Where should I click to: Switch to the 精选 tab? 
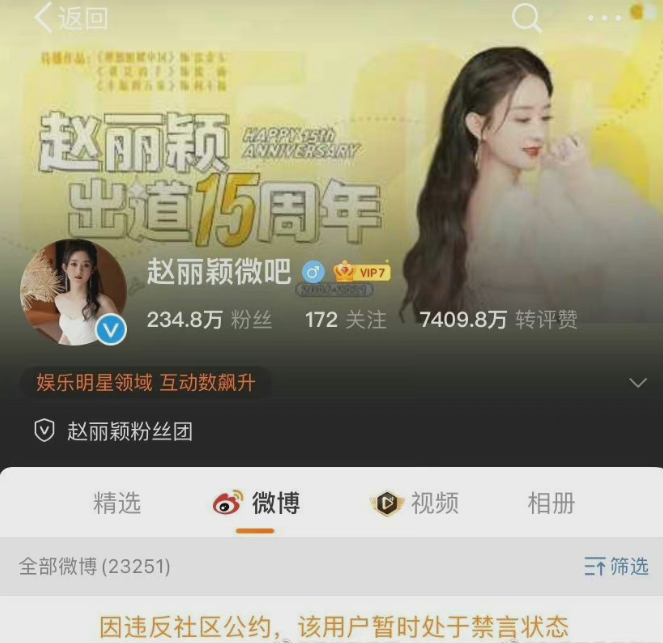click(117, 503)
